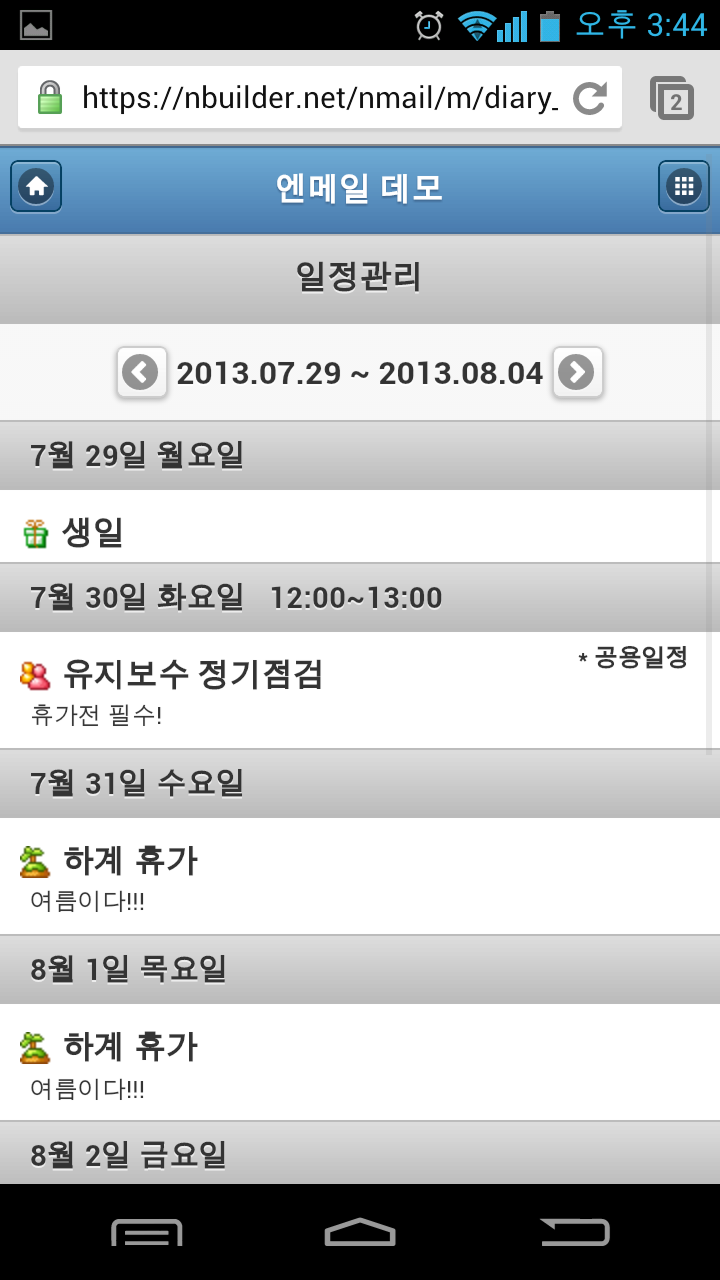Tap the Android back button
Viewport: 720px width, 1280px height.
coord(575,1232)
